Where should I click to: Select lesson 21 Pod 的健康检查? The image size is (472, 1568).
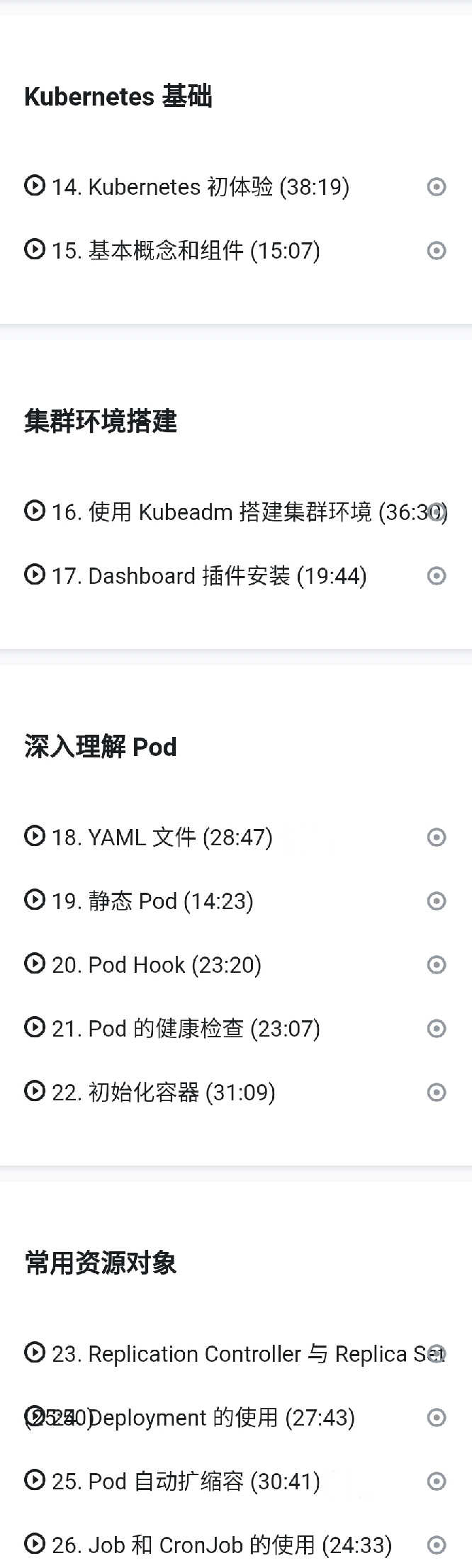[186, 1029]
